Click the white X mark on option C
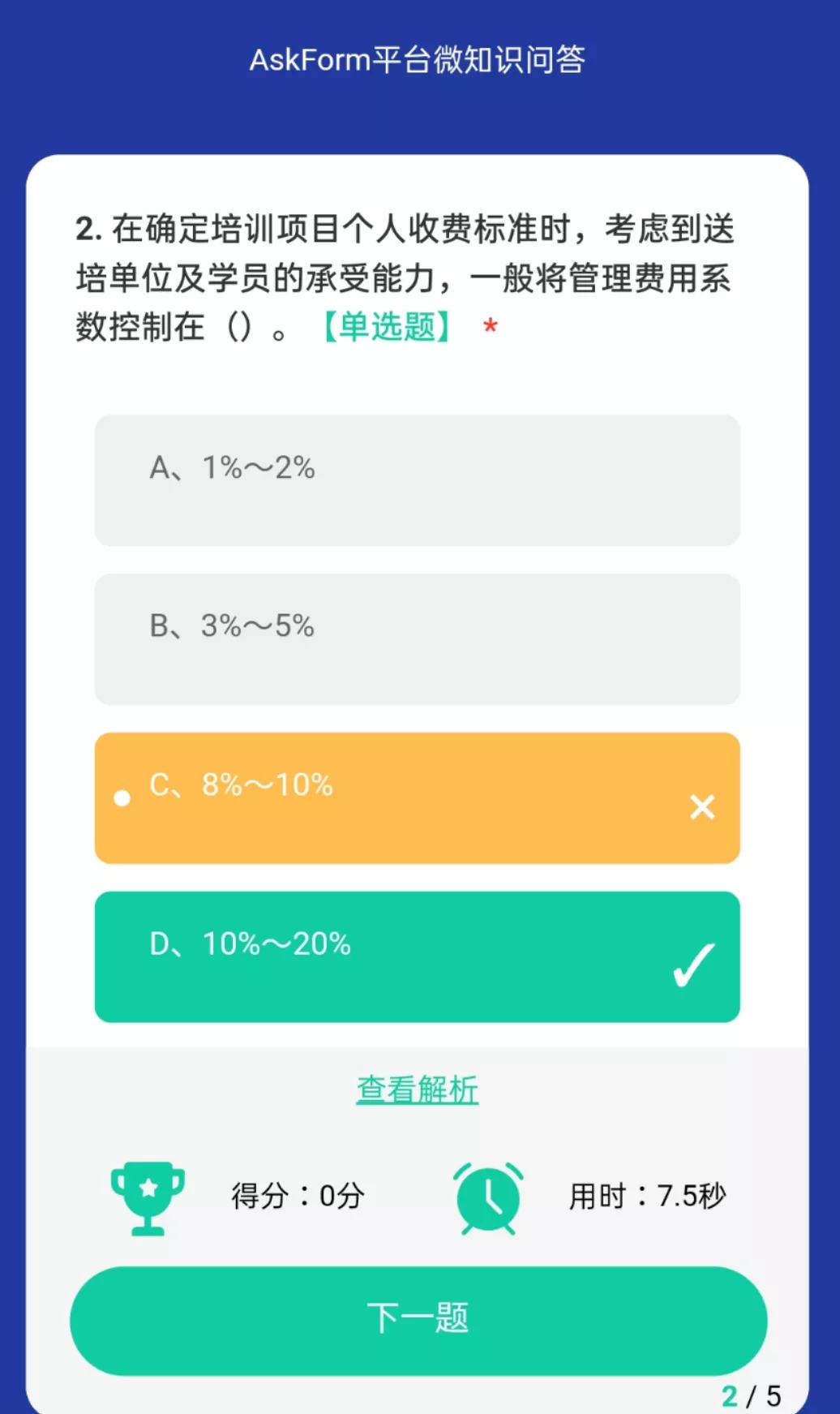The height and width of the screenshot is (1414, 840). pyautogui.click(x=701, y=808)
